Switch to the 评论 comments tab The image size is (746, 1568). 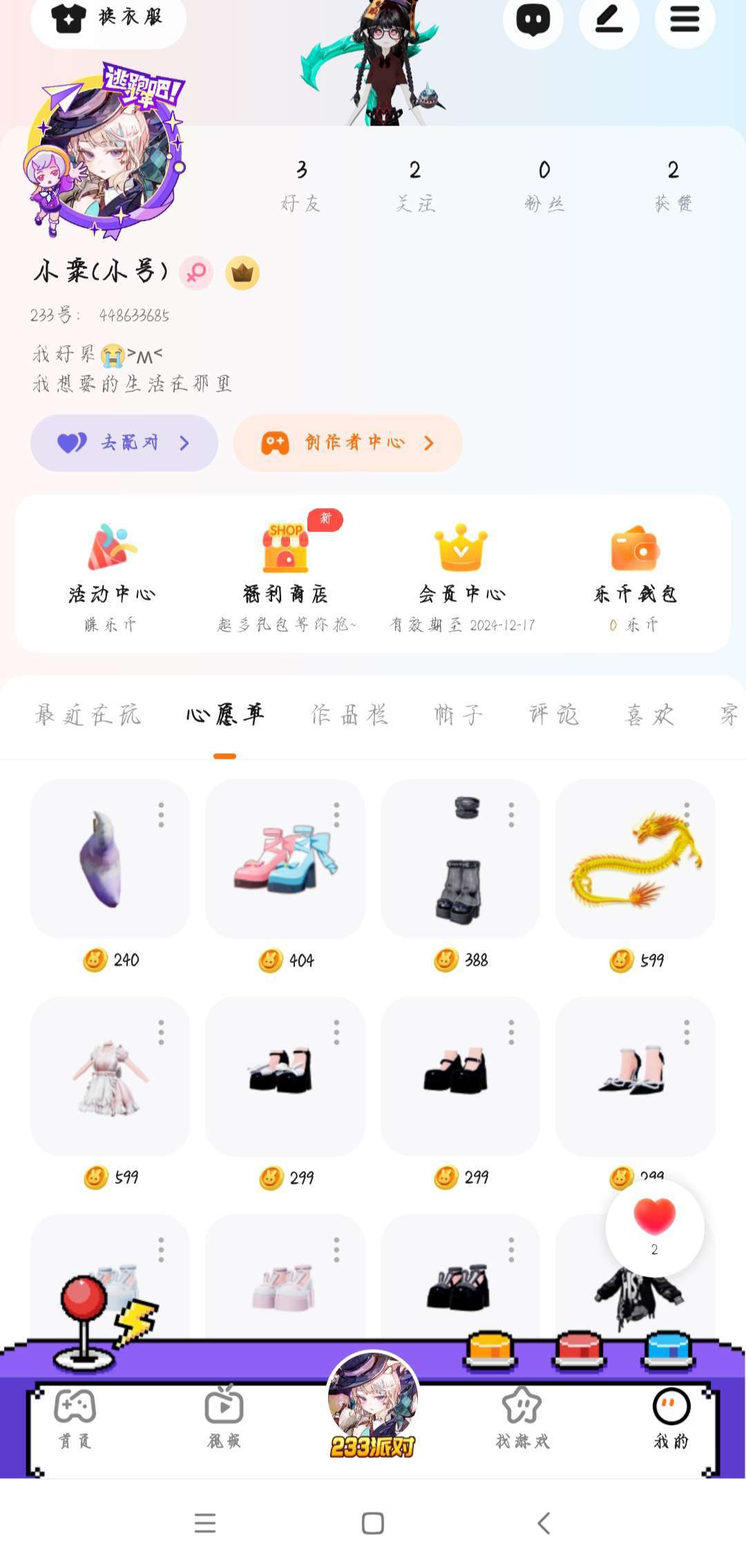tap(554, 715)
